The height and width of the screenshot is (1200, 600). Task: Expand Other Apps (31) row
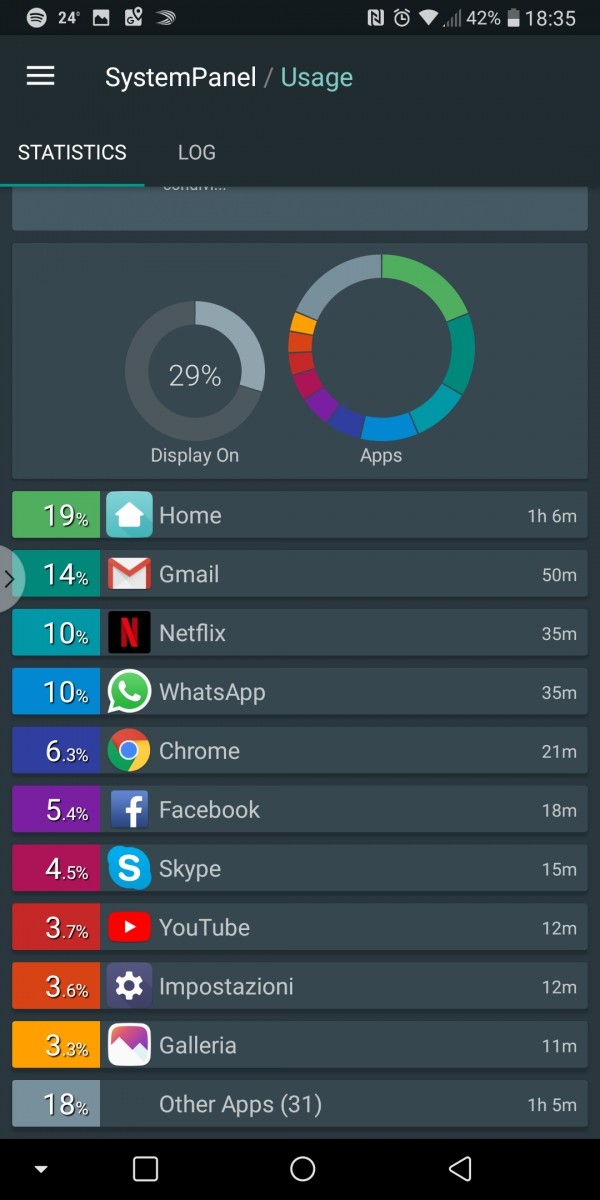[300, 1104]
